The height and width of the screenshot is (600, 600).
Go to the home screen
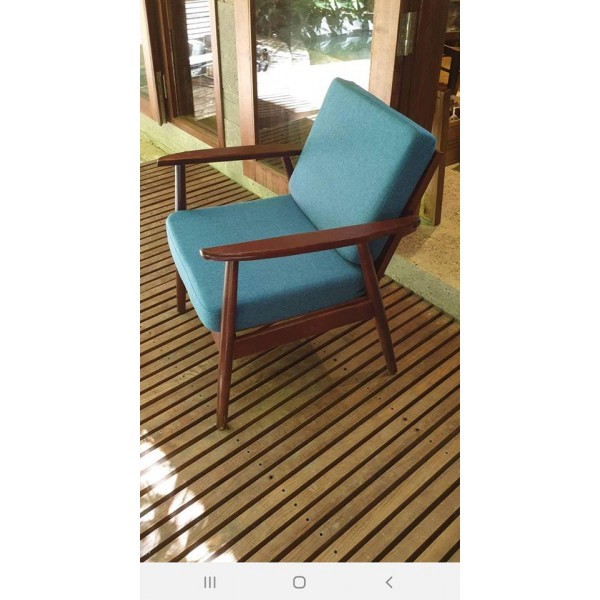click(x=299, y=582)
